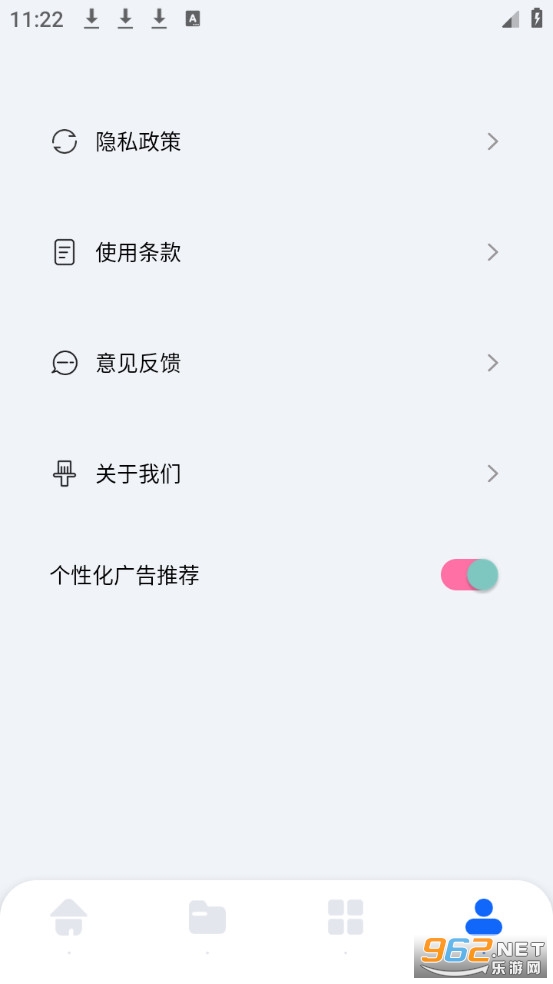Open the 关于我们 about us page
553x984 pixels.
tap(276, 473)
